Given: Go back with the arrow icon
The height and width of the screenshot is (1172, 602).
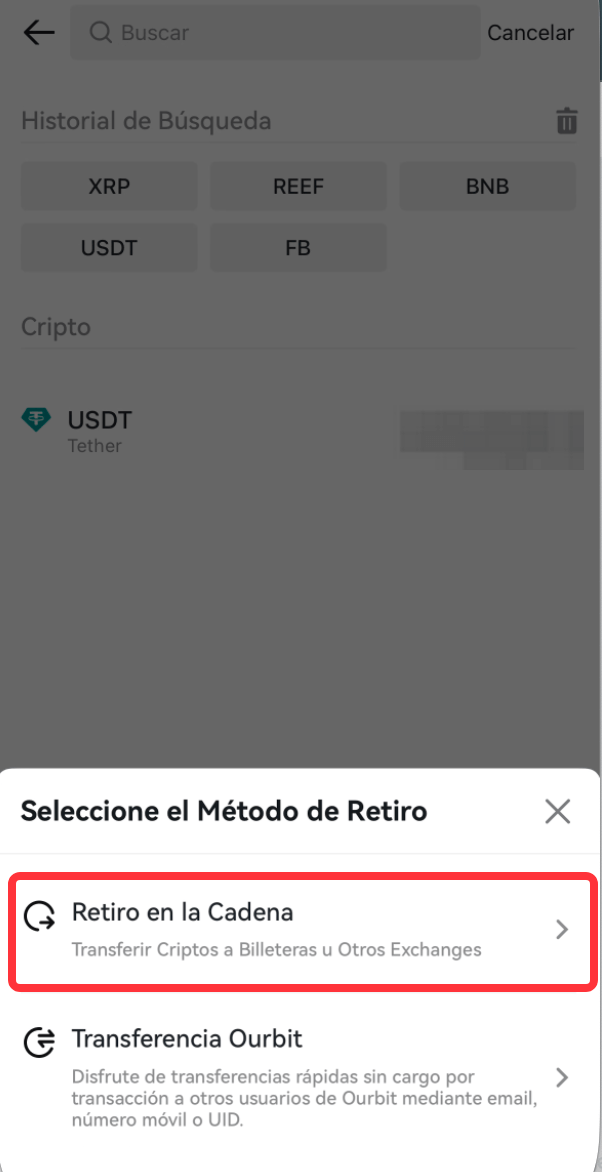Looking at the screenshot, I should (x=39, y=32).
